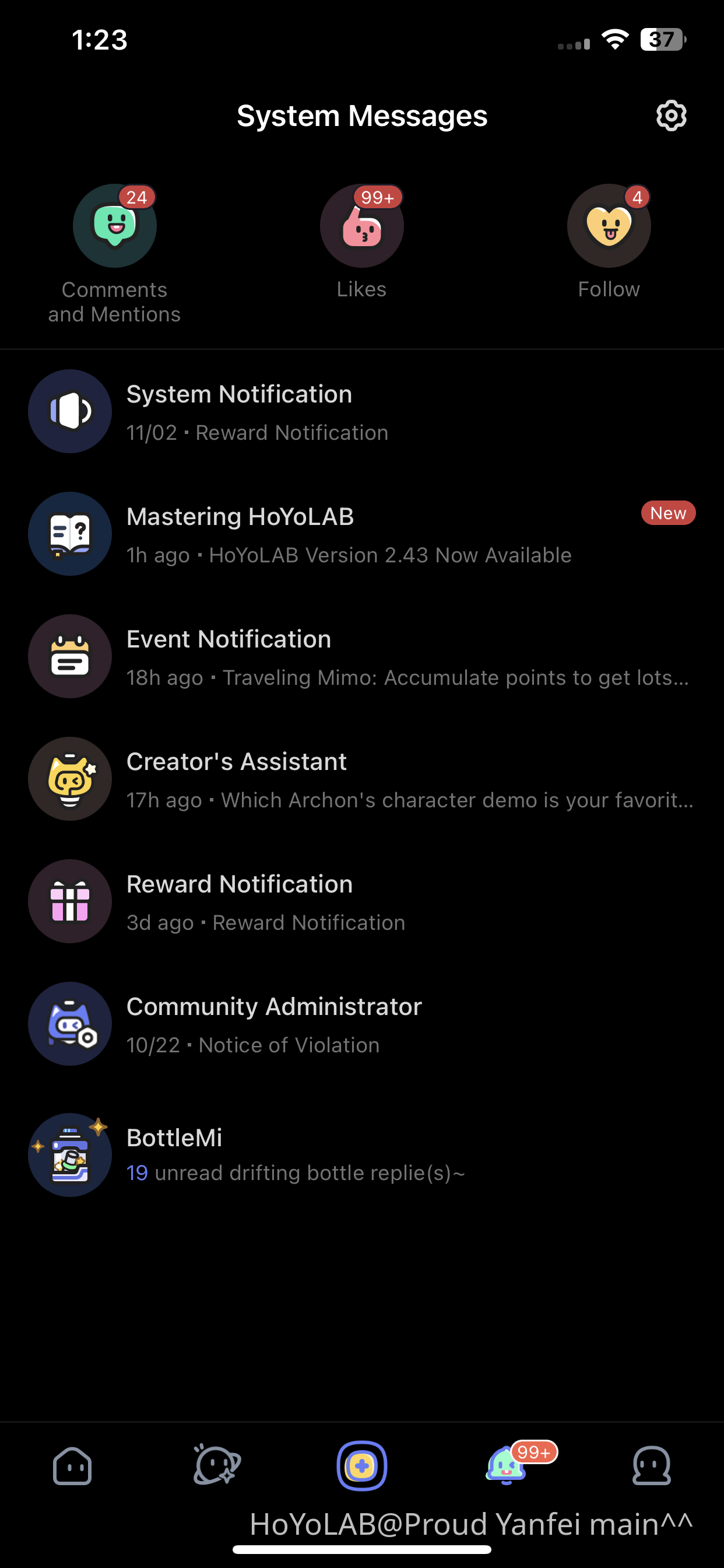724x1568 pixels.
Task: Open Creator's Assistant messages
Action: pos(361,779)
